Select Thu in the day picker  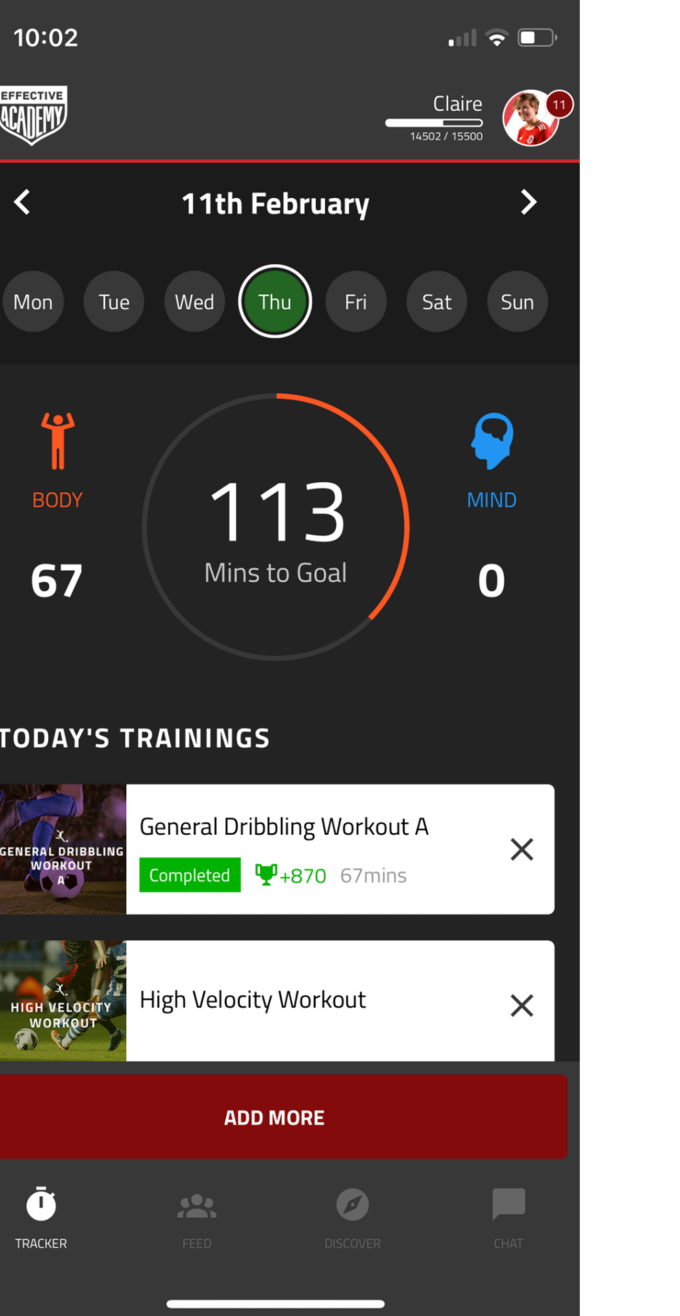click(275, 302)
